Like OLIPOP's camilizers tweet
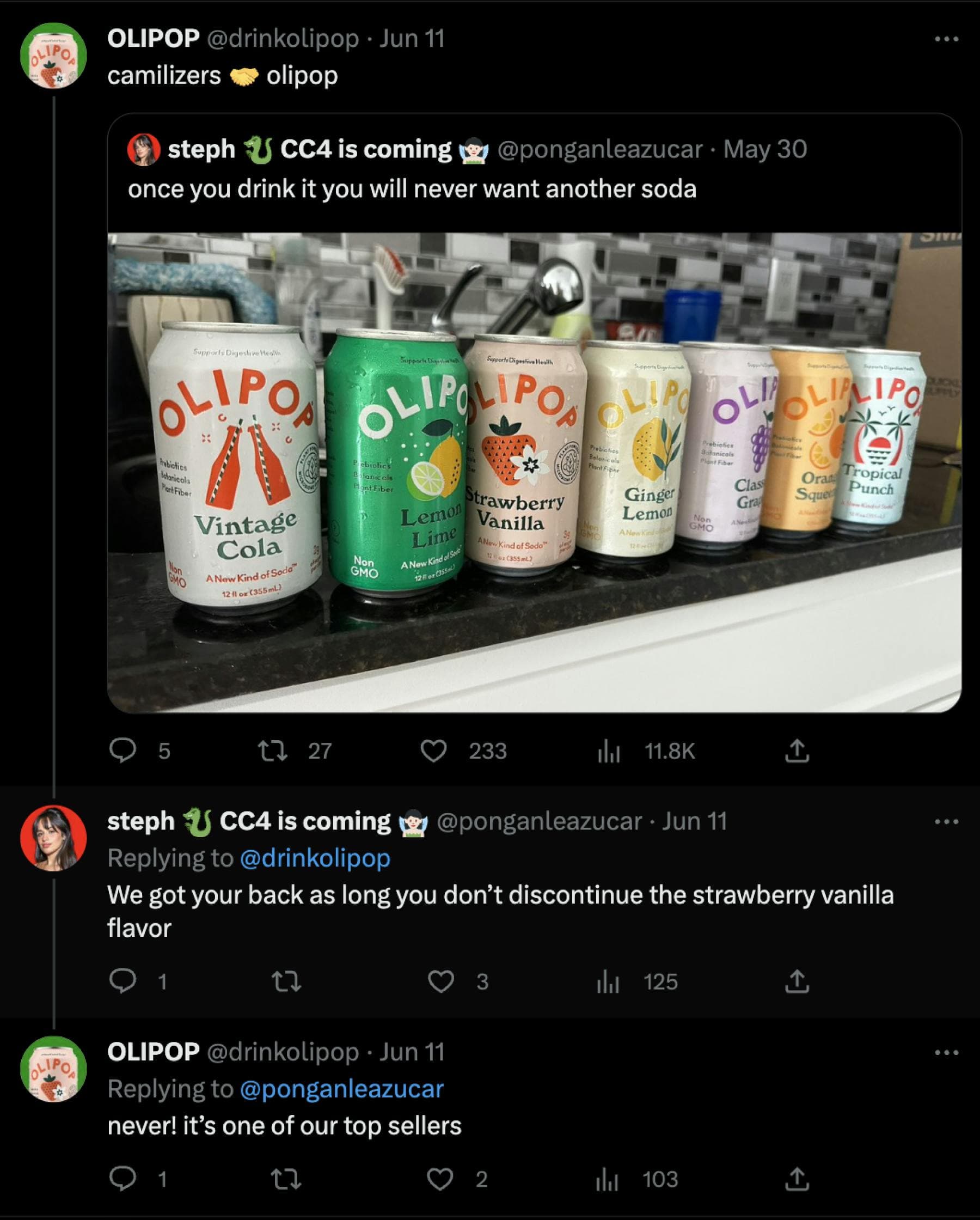Viewport: 980px width, 1220px height. pos(433,751)
